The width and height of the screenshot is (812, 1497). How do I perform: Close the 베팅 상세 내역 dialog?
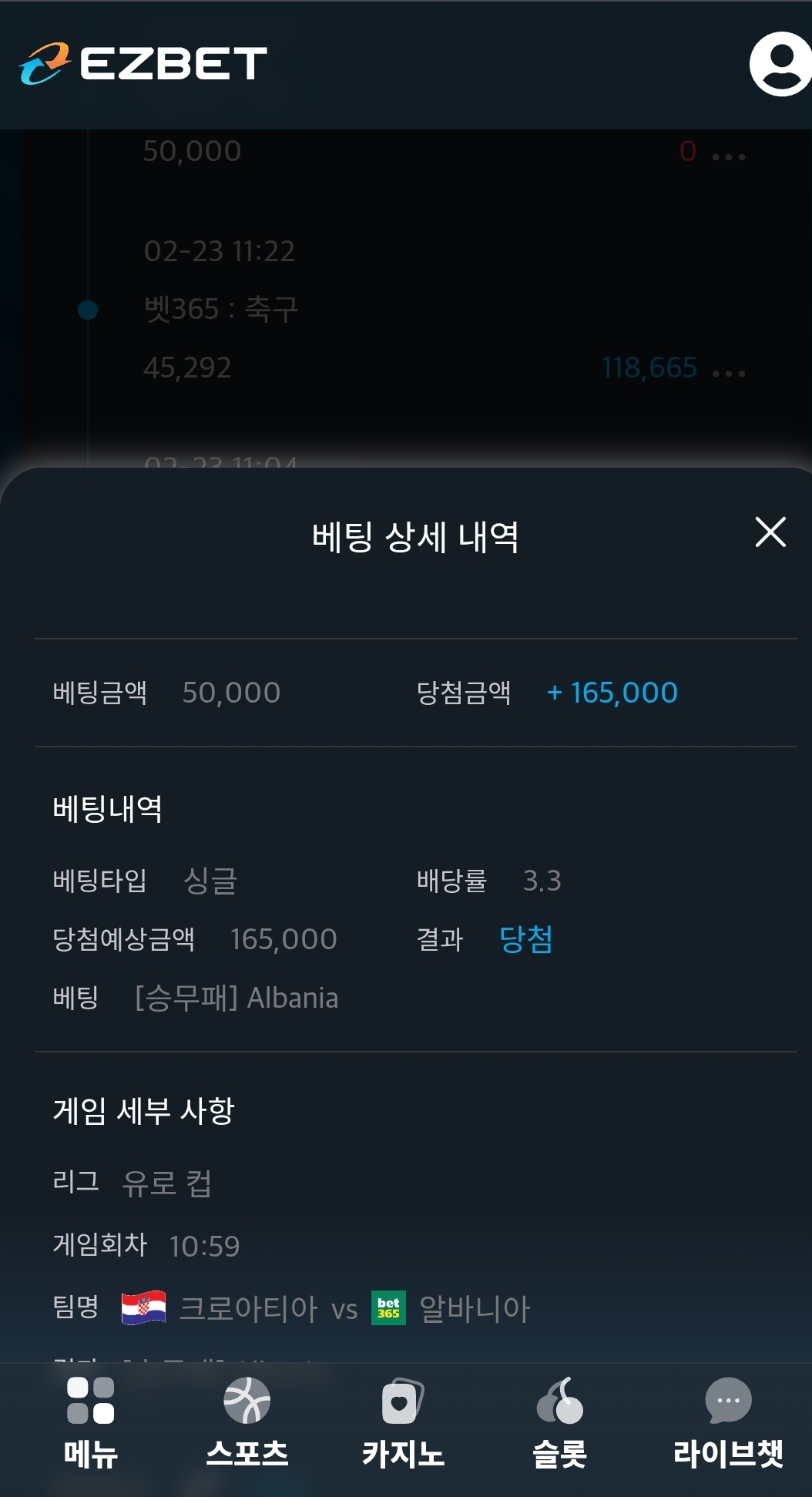pos(770,532)
